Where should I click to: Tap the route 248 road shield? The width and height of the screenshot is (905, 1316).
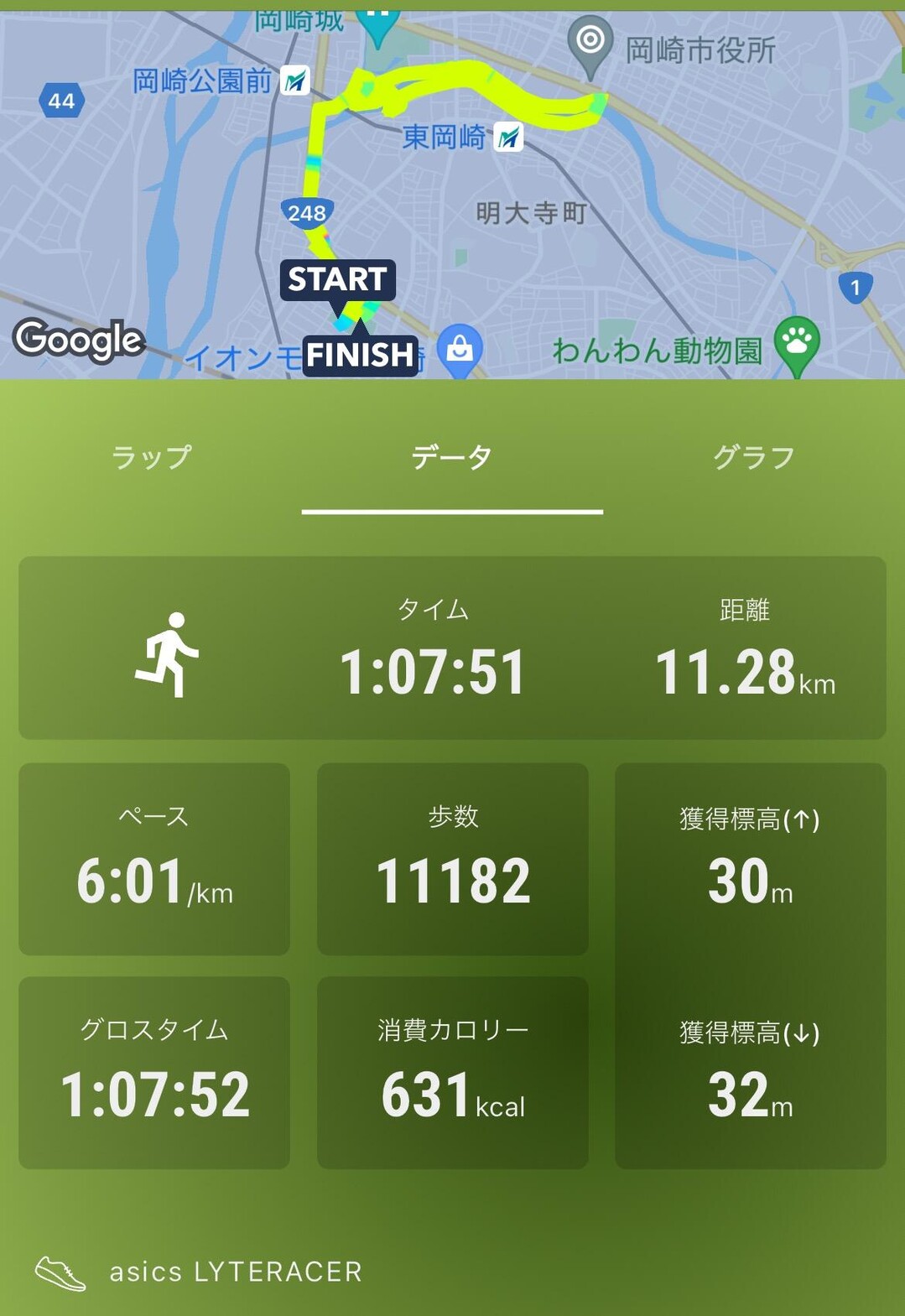(307, 214)
